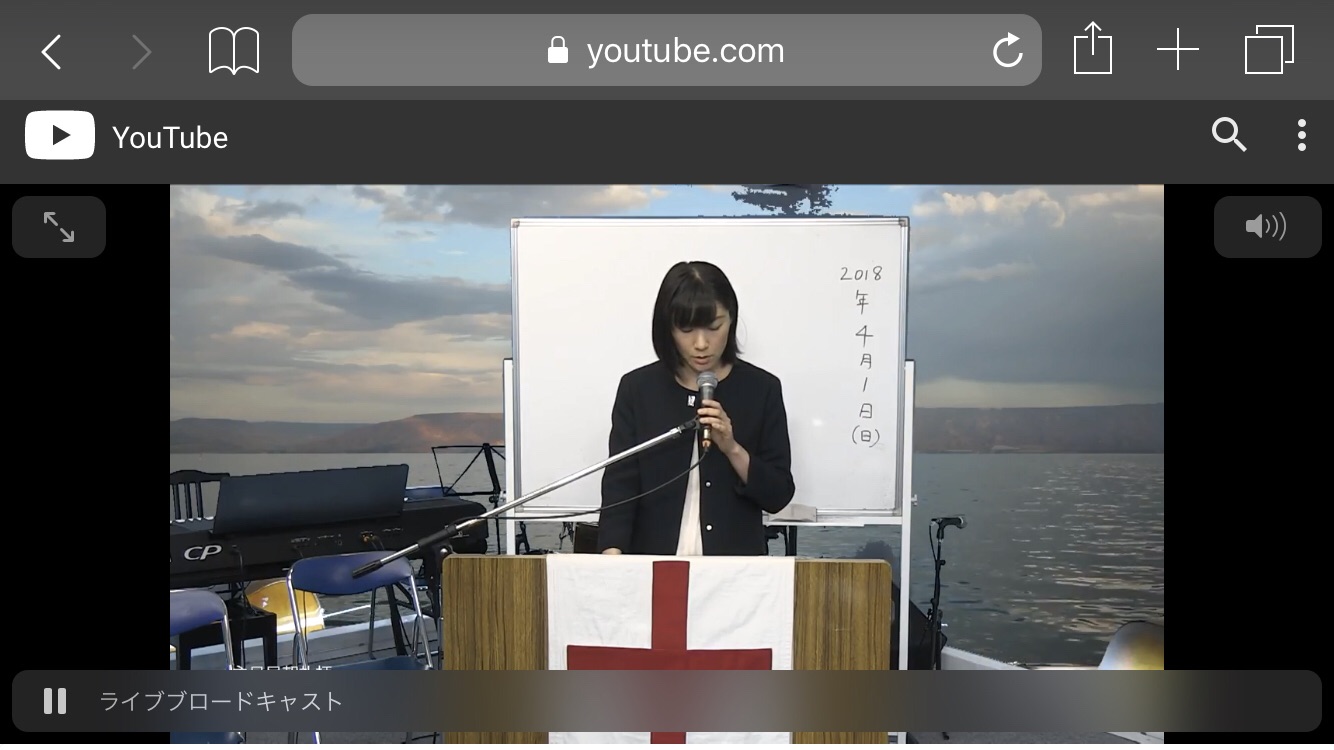Open the YouTube overflow menu

[x=1301, y=135]
